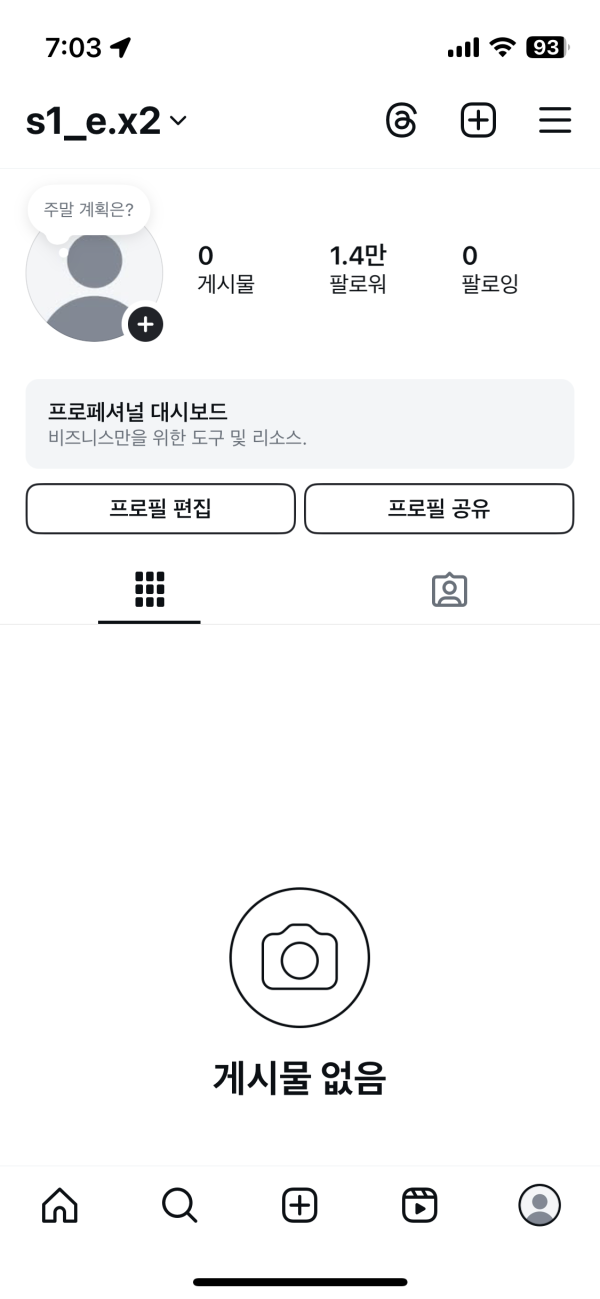Tap the create plus icon in the header
The image size is (600, 1299).
[x=478, y=121]
